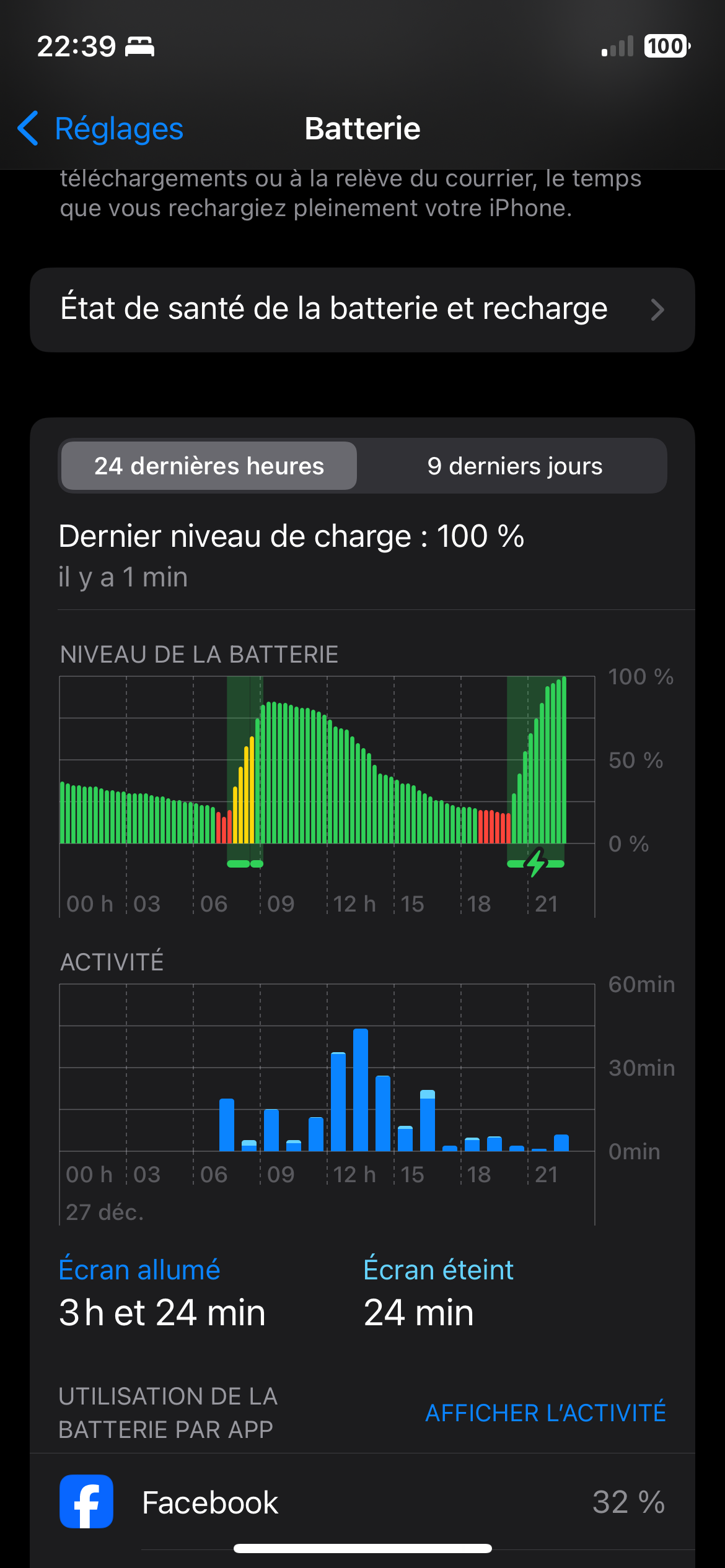Switch to 9 derniers jours view
This screenshot has height=1568, width=725.
514,466
